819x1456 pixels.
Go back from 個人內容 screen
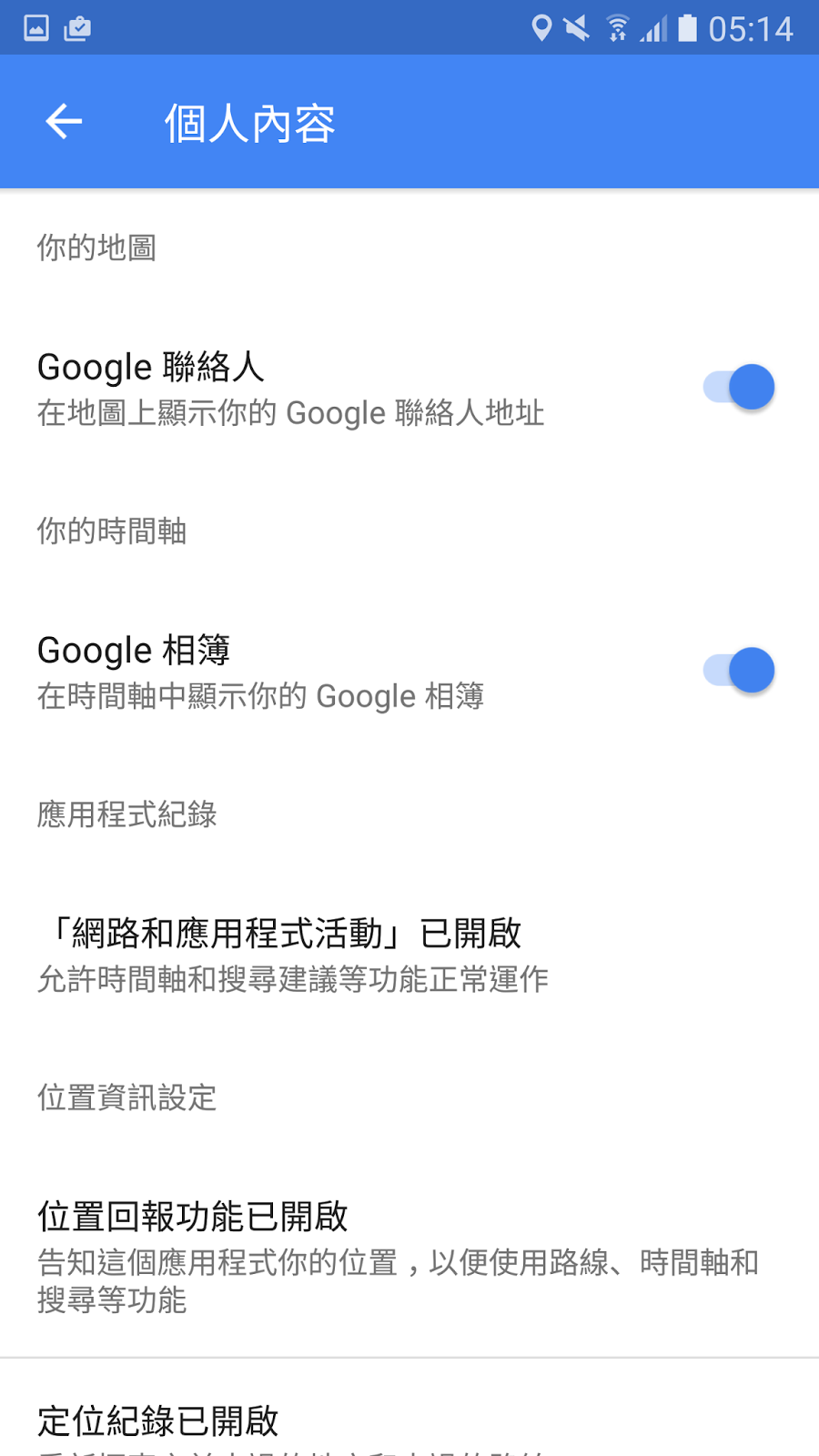coord(64,122)
